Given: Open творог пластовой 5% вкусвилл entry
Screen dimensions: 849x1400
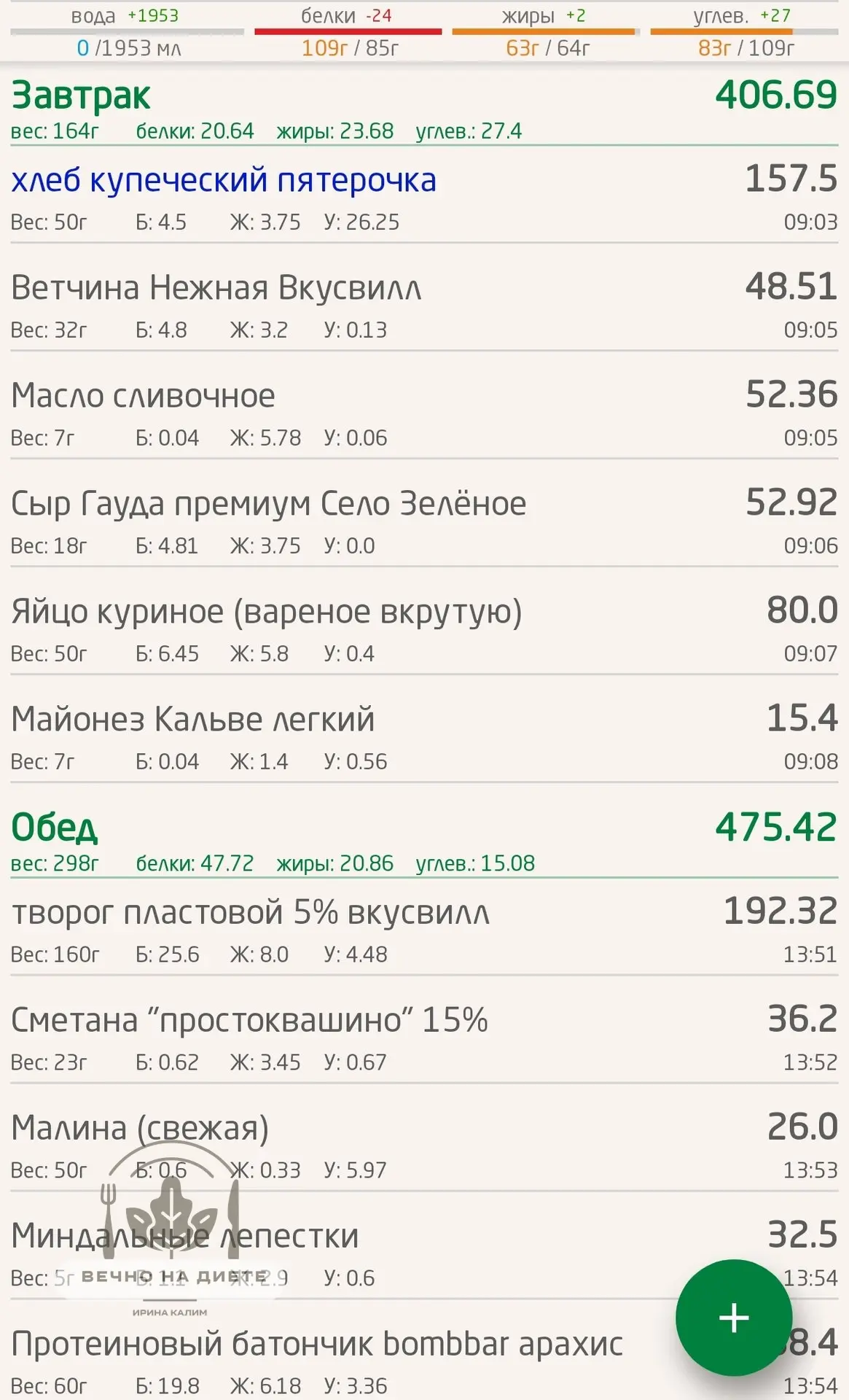Looking at the screenshot, I should click(424, 929).
